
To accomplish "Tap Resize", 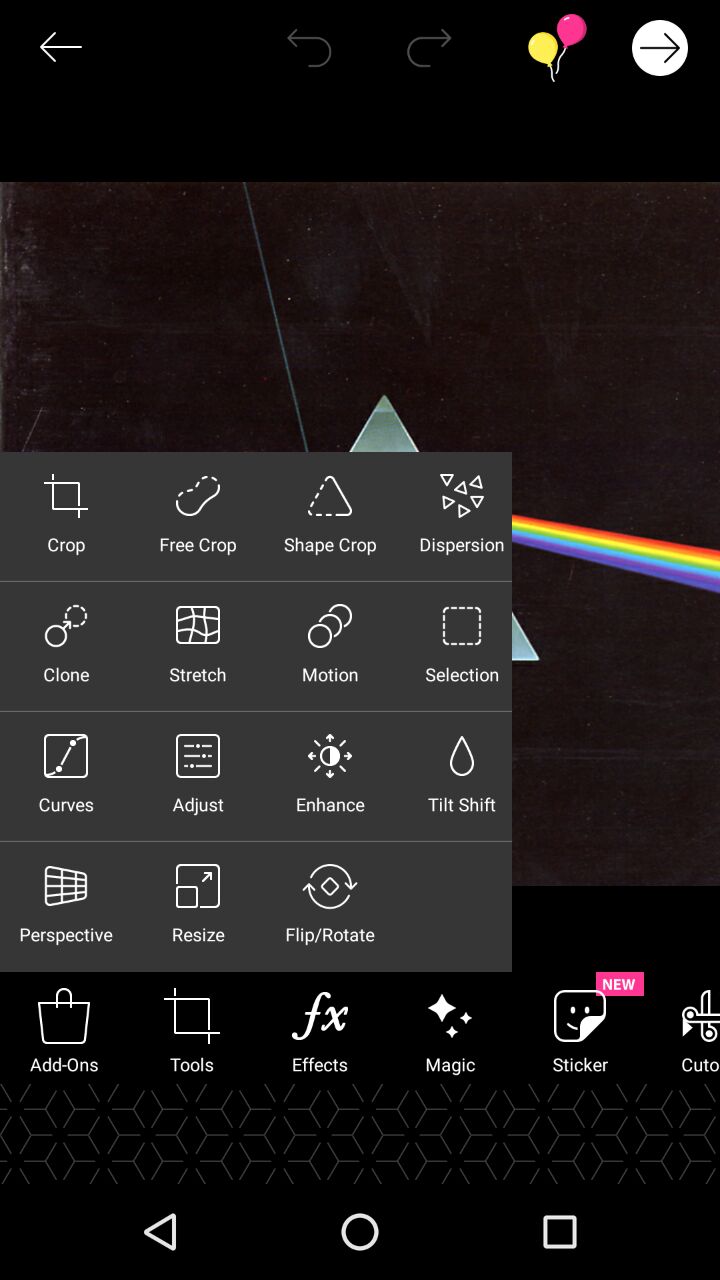I will [198, 904].
